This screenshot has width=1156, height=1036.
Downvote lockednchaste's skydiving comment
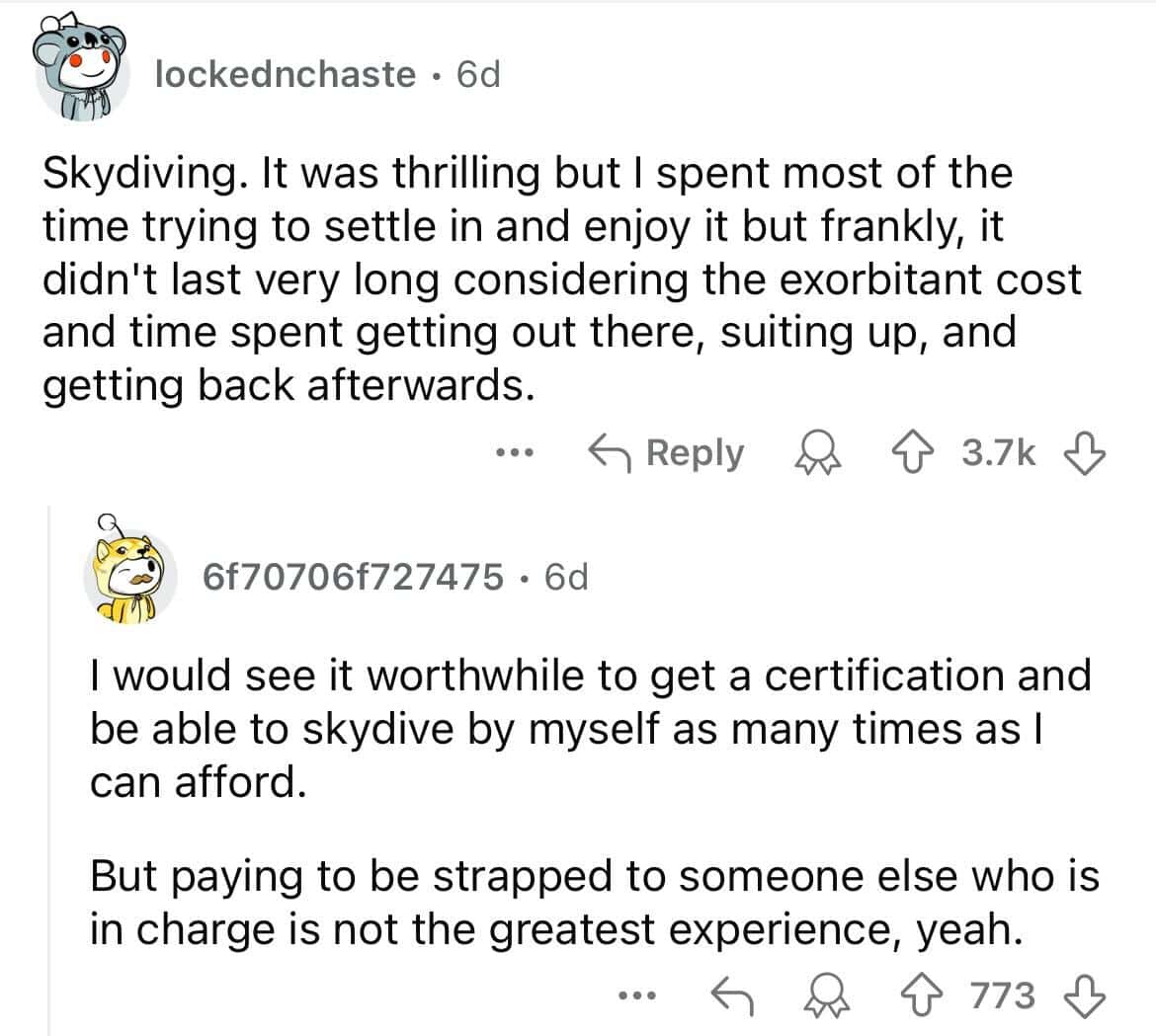click(x=1081, y=453)
